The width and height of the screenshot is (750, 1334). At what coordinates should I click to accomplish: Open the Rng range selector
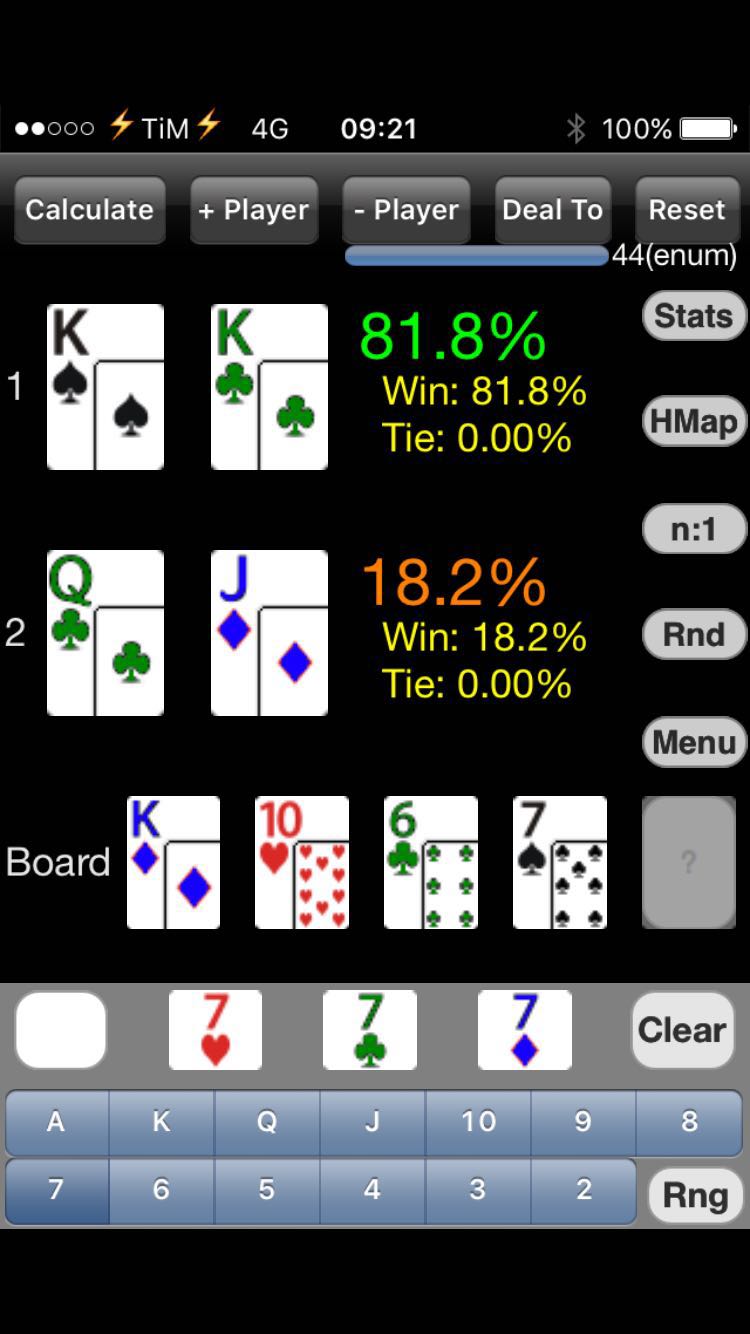[696, 1195]
